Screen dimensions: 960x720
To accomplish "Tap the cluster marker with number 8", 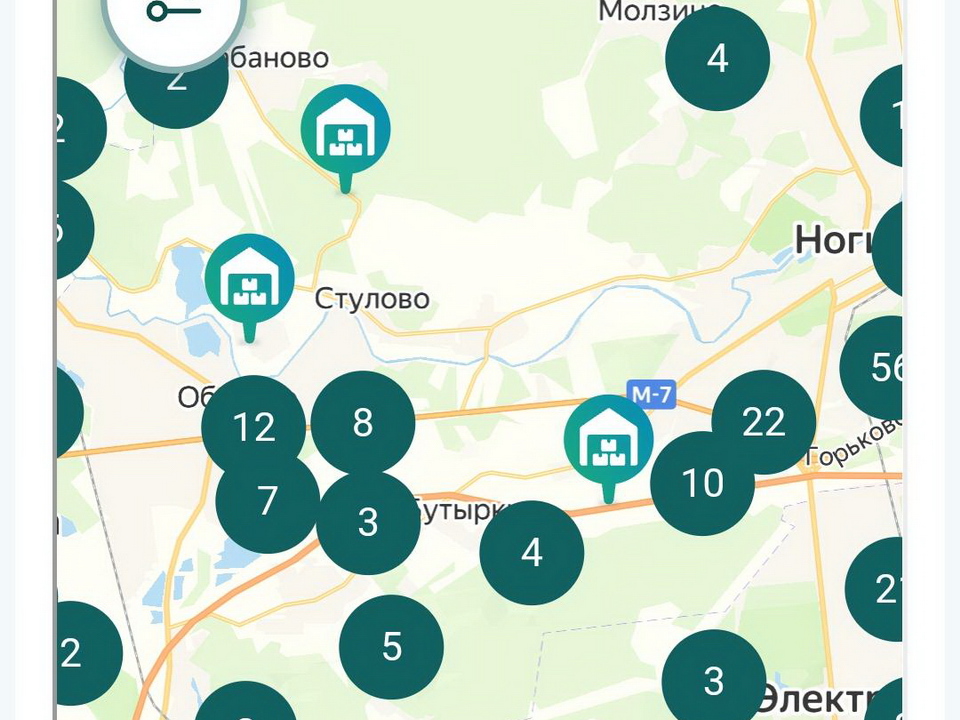I will (363, 422).
